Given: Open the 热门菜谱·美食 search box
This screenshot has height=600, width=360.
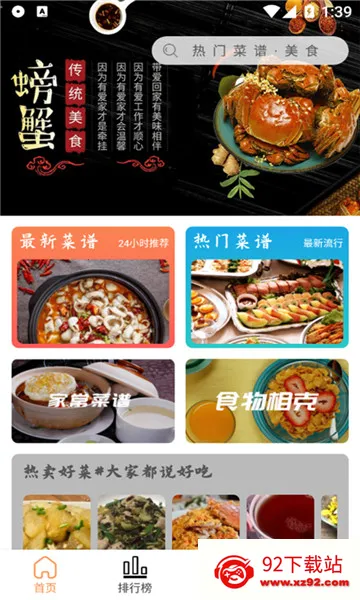Looking at the screenshot, I should 250,50.
